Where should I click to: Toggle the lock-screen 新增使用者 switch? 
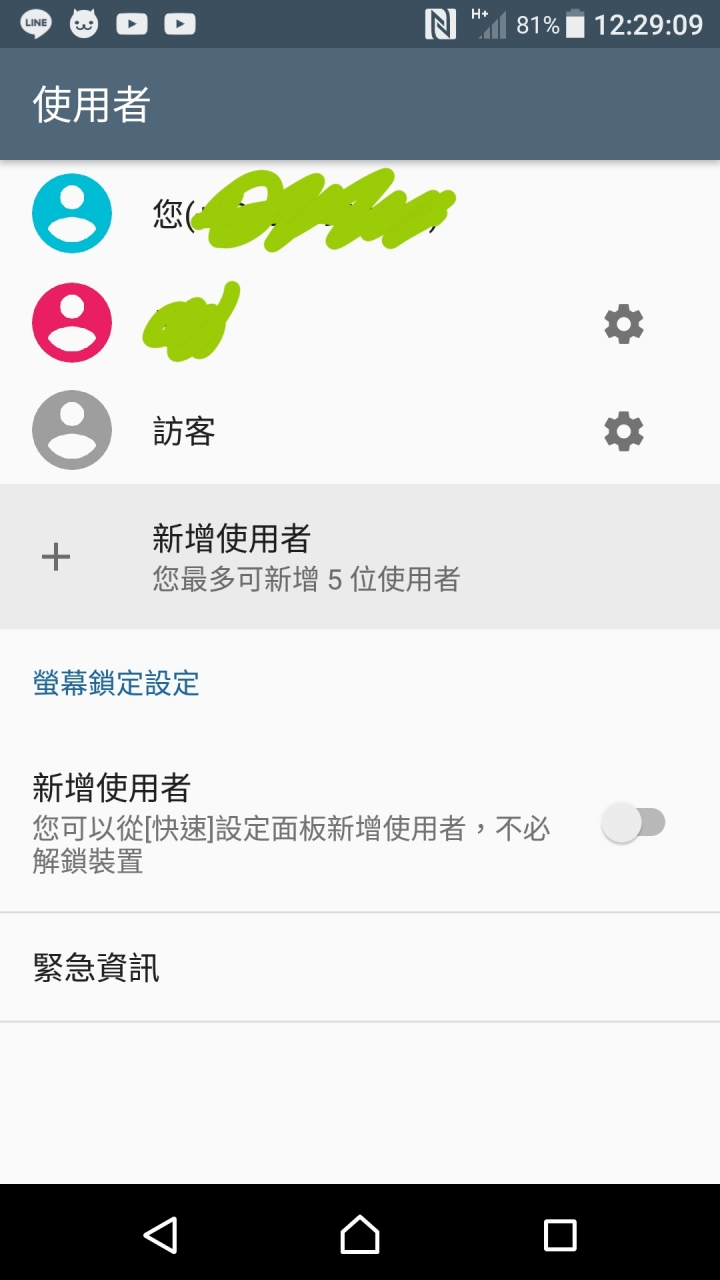634,823
